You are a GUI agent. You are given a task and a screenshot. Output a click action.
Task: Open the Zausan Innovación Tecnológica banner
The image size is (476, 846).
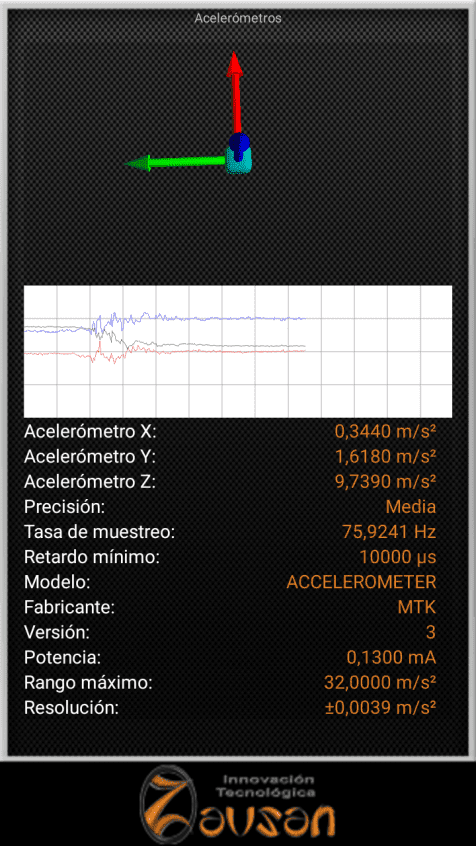pyautogui.click(x=238, y=804)
